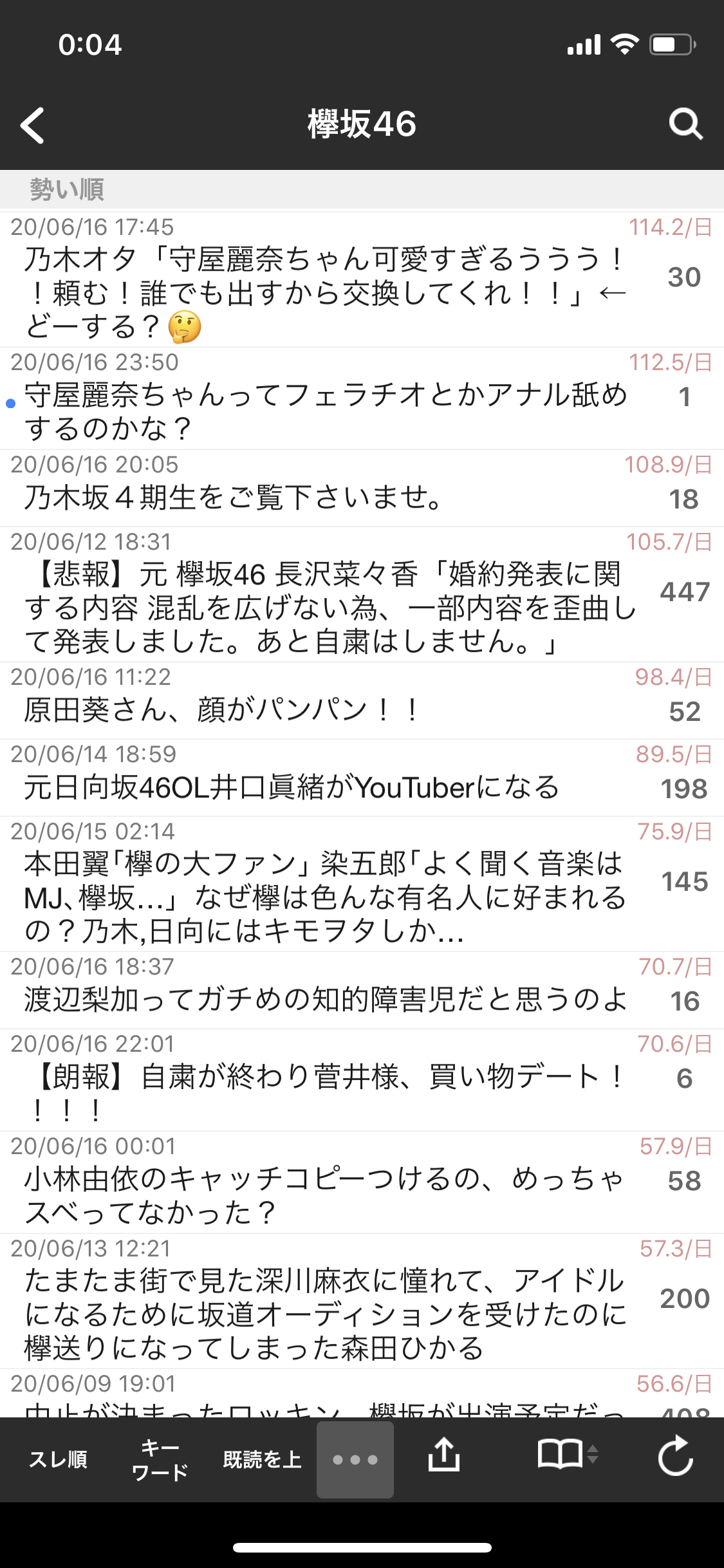Refresh the thread list
The image size is (724, 1568).
click(676, 1455)
